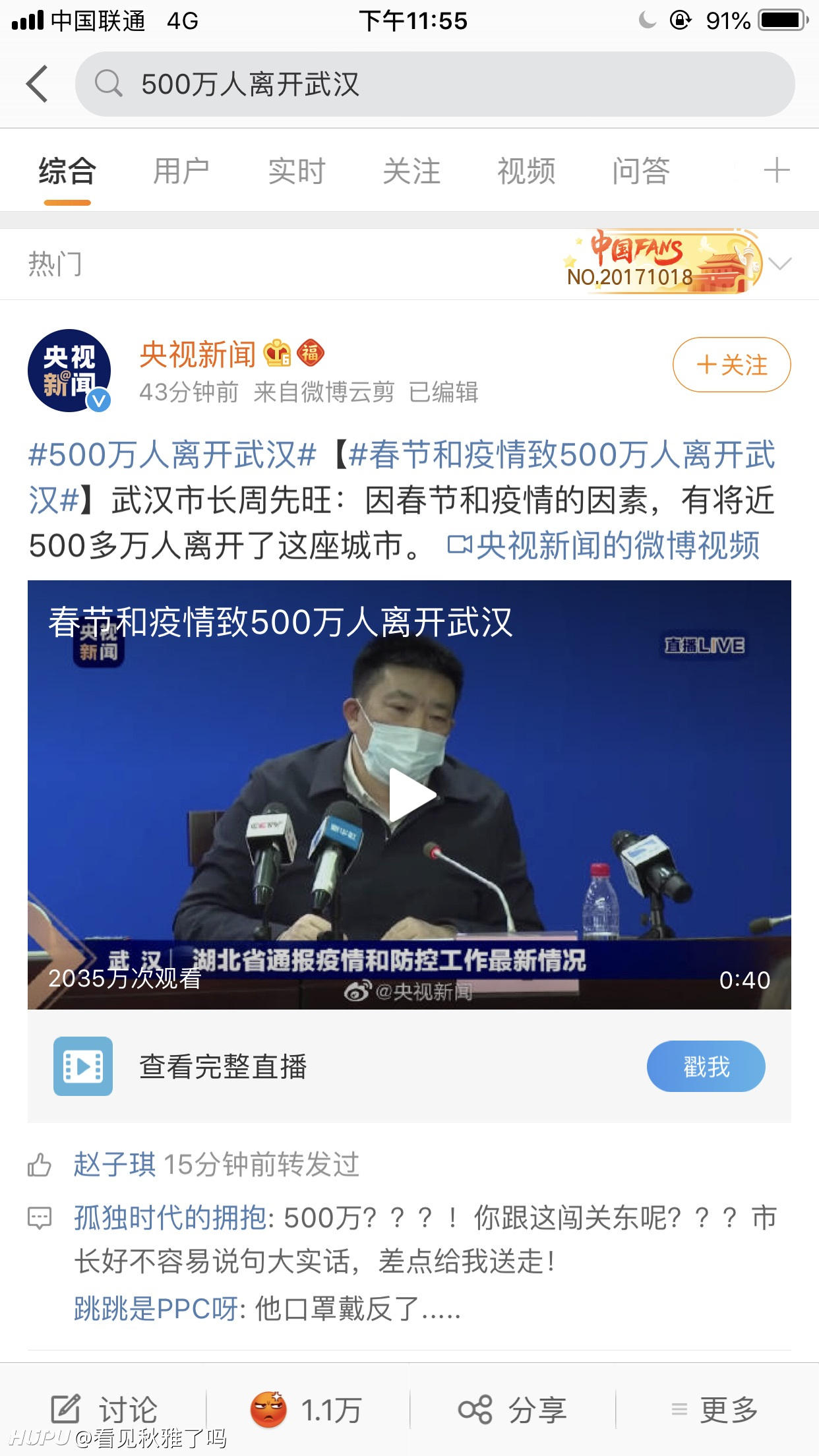Open 赵子琪's profile link

tap(115, 1164)
